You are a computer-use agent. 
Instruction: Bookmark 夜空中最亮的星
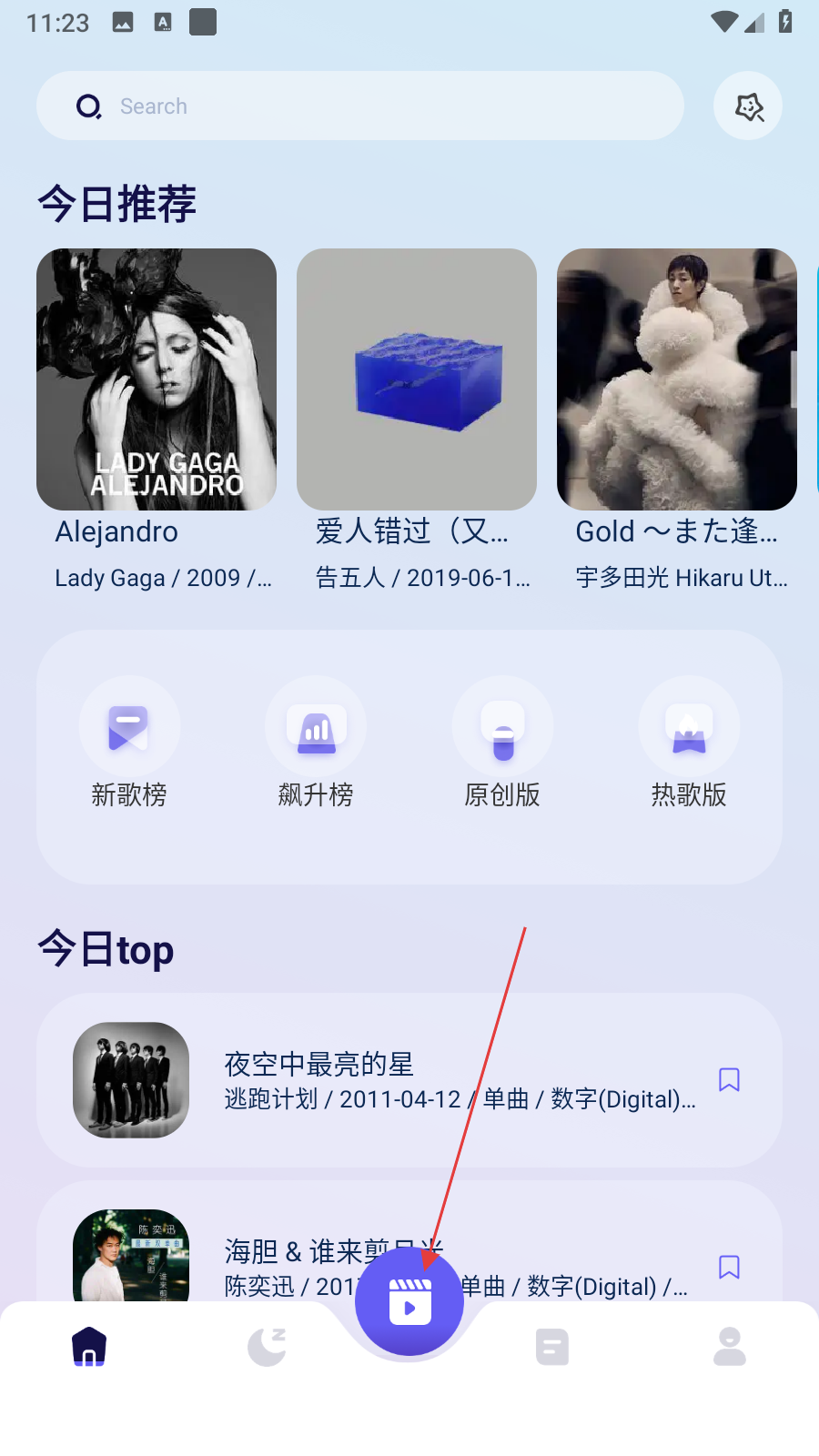729,1080
